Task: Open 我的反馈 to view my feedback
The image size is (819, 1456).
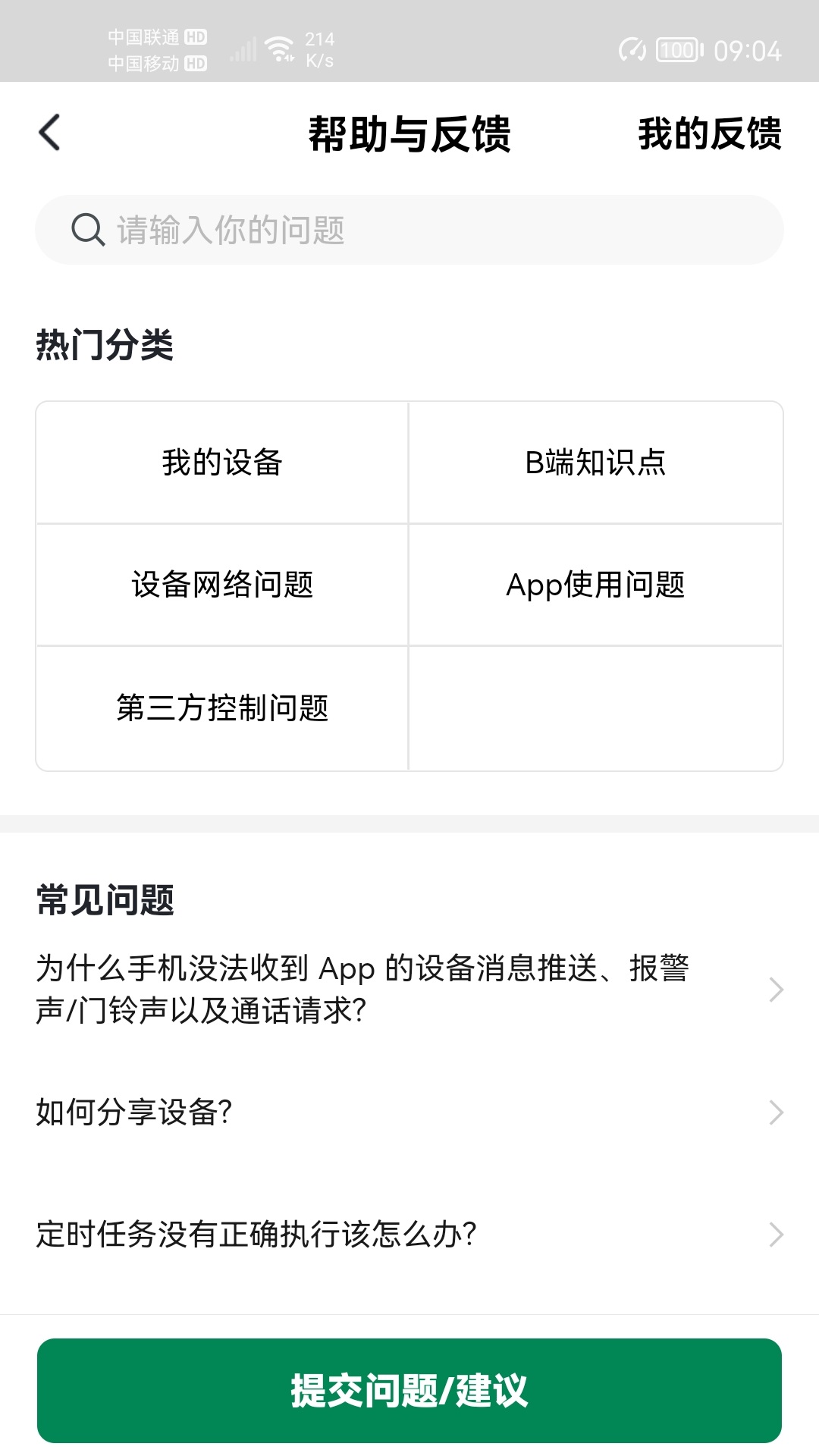Action: (x=708, y=135)
